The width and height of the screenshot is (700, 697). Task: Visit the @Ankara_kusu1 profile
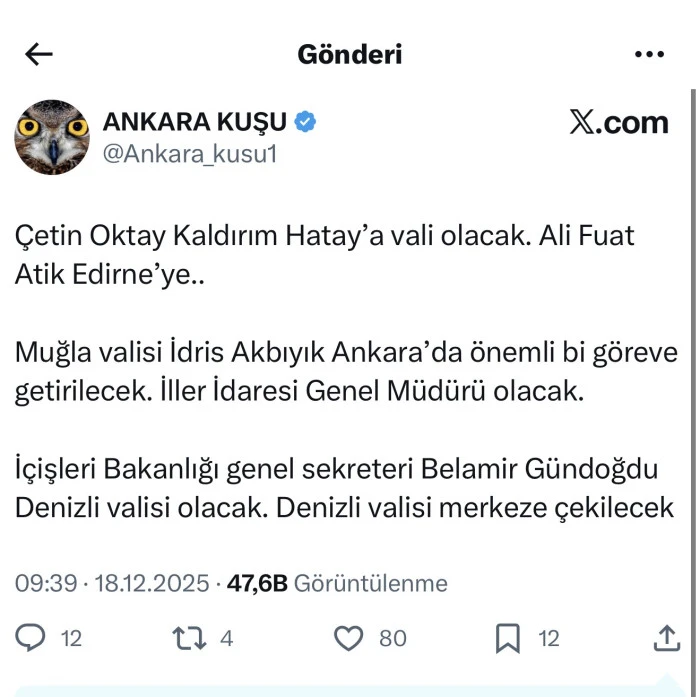click(190, 154)
